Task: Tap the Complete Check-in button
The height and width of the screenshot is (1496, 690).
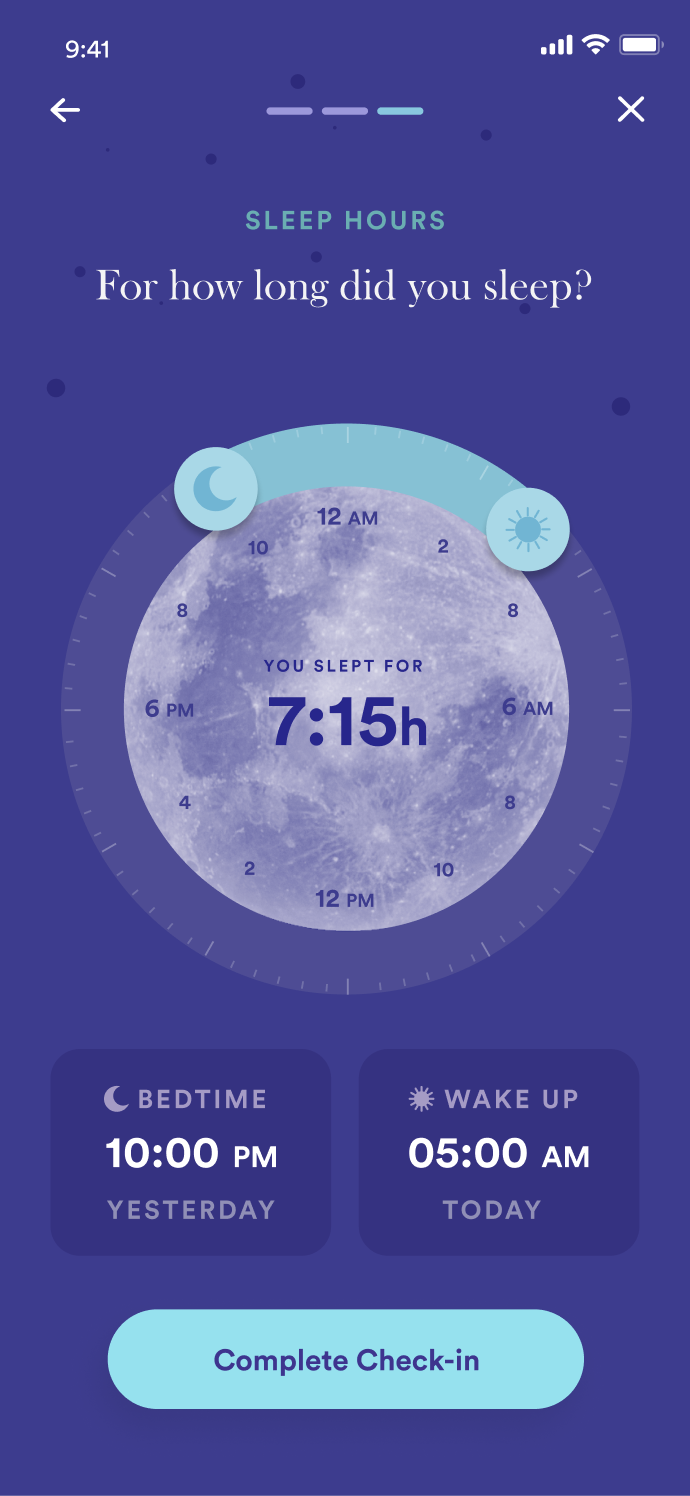Action: (x=345, y=1359)
